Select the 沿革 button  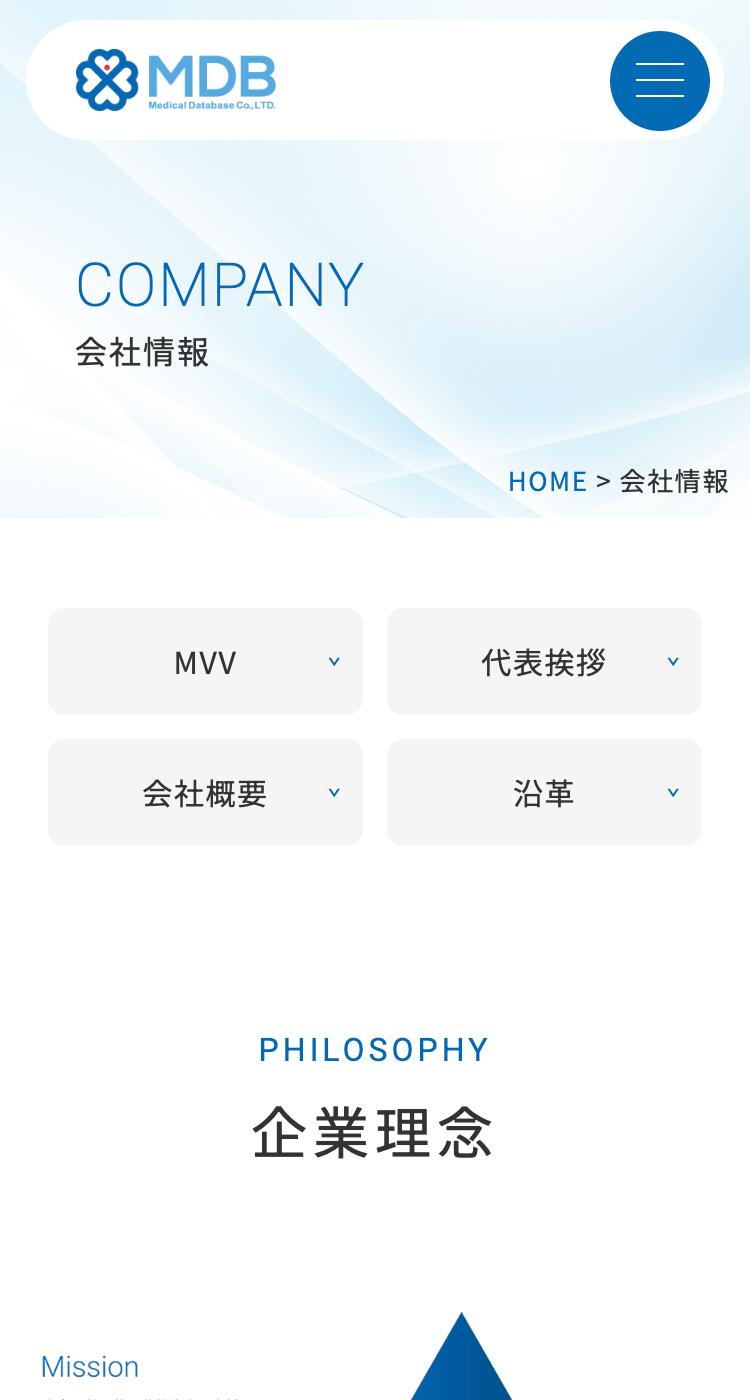(544, 793)
